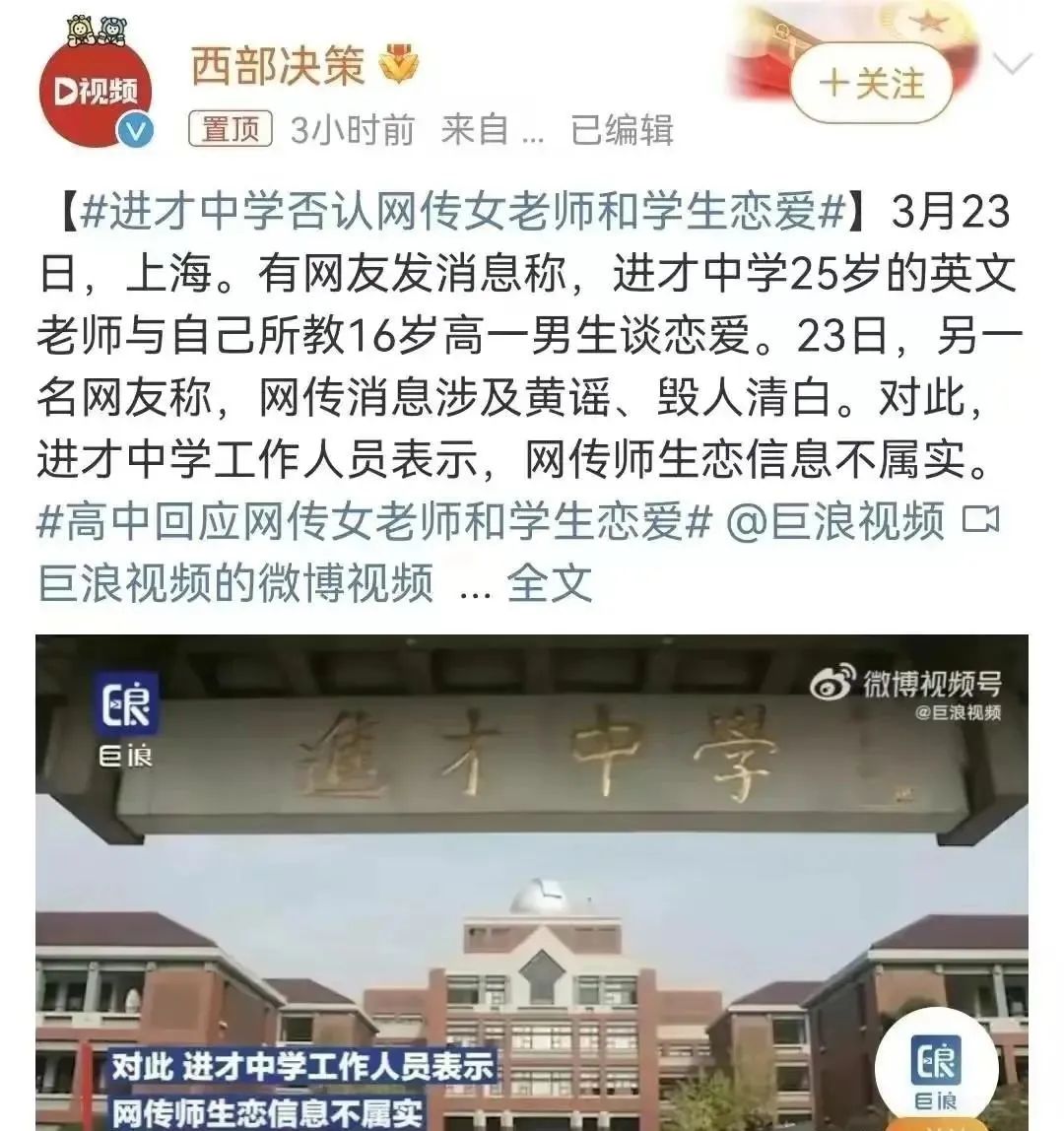Open hashtag 高中回应网传女老师和学生恋爱

click(x=373, y=521)
